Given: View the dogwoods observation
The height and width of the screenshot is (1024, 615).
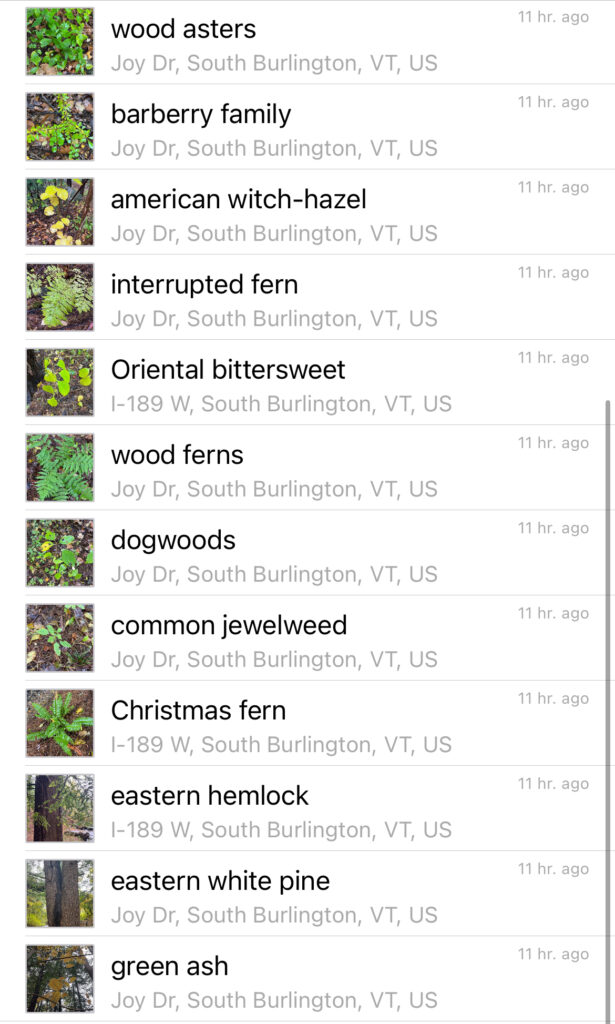Looking at the screenshot, I should [300, 553].
